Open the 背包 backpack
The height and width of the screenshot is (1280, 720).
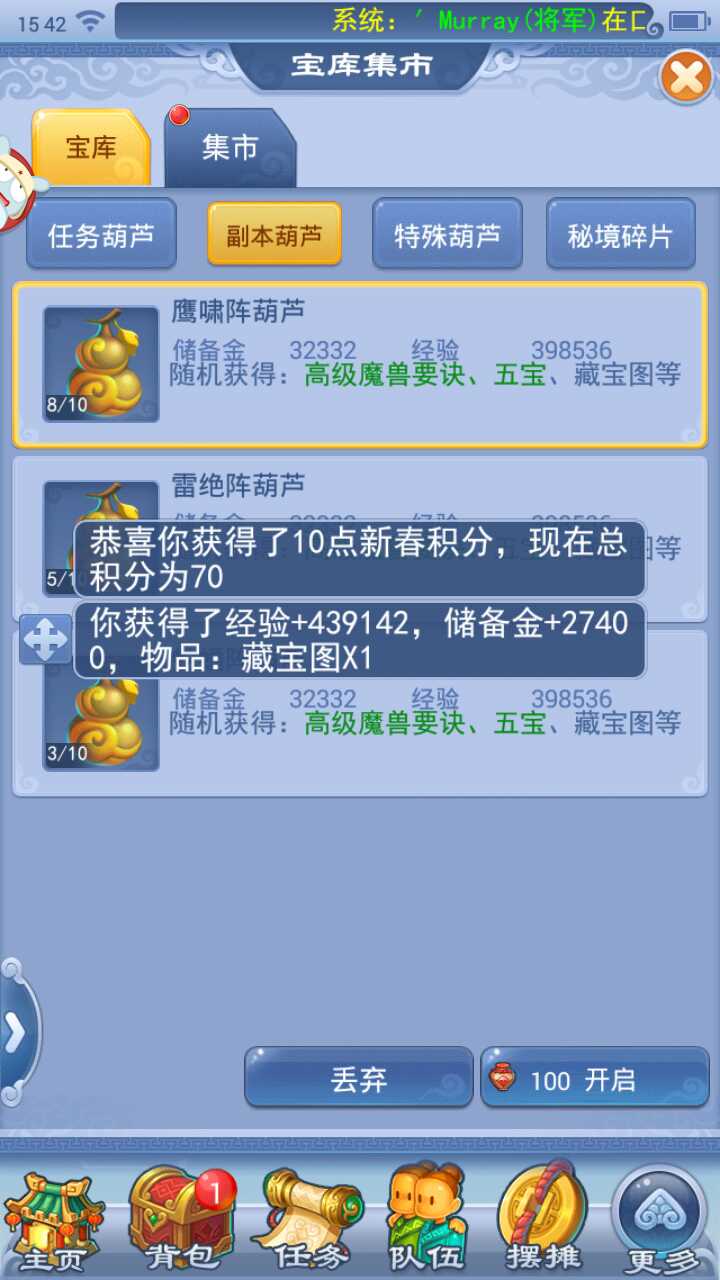click(x=180, y=1220)
